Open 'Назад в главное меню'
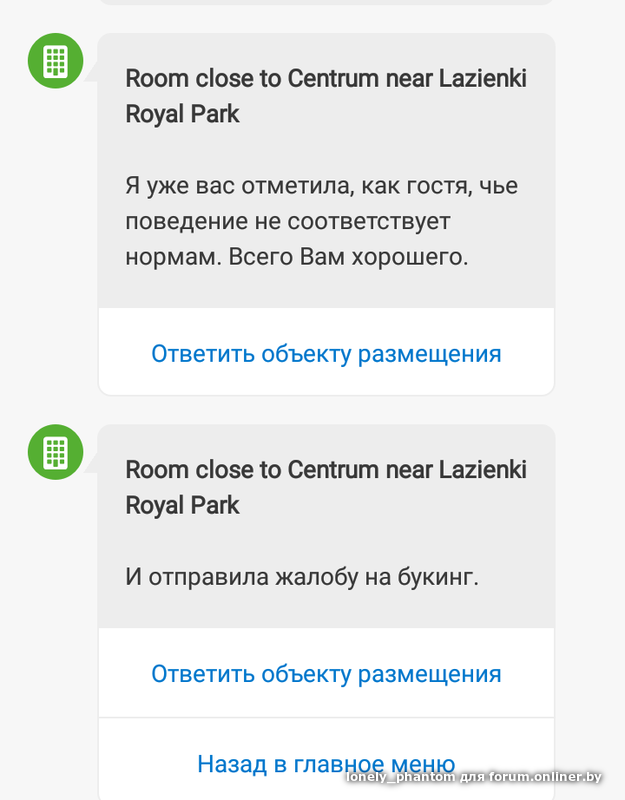Viewport: 625px width, 800px height. [326, 763]
